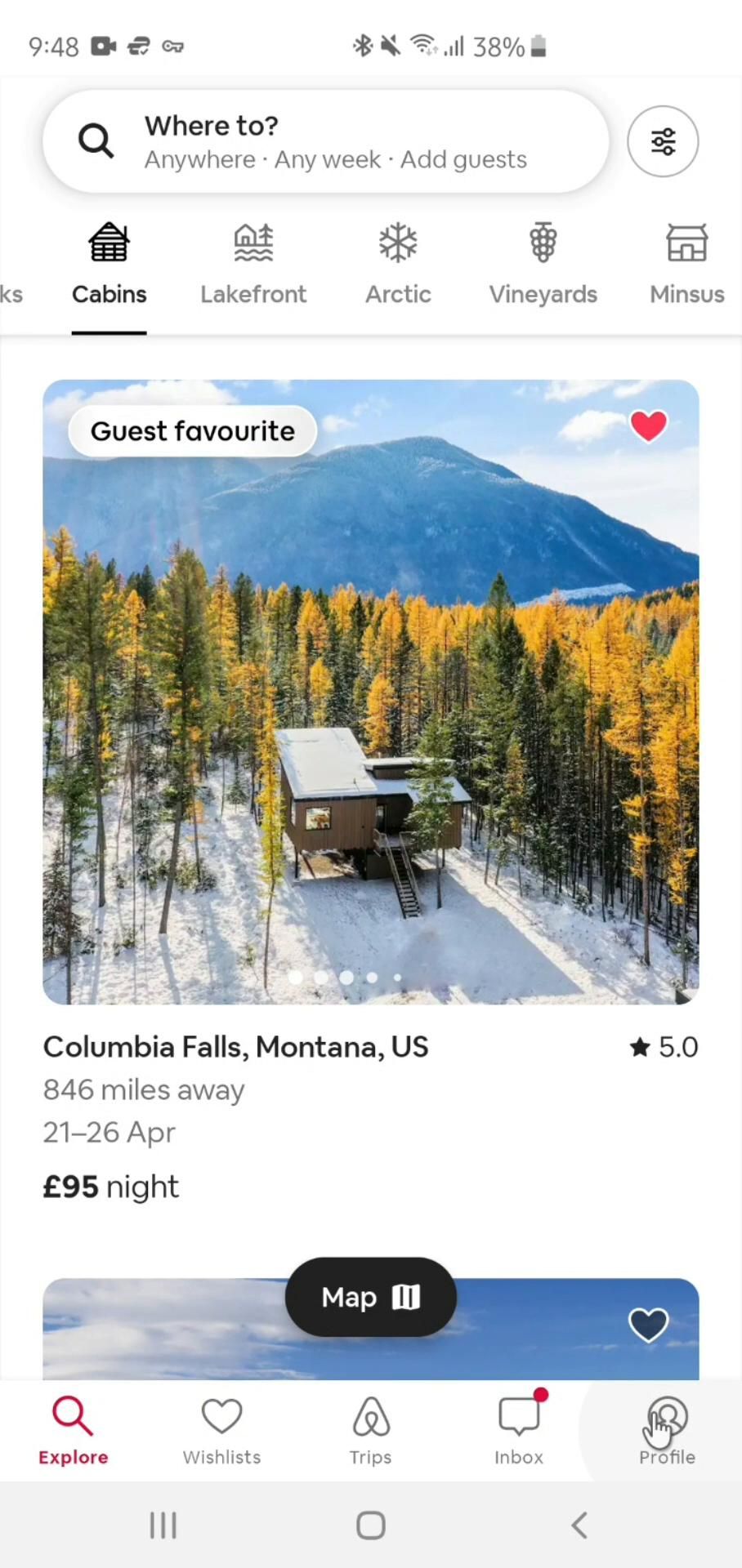Viewport: 742px width, 1568px height.
Task: Open the Inbox tab
Action: click(x=518, y=1431)
